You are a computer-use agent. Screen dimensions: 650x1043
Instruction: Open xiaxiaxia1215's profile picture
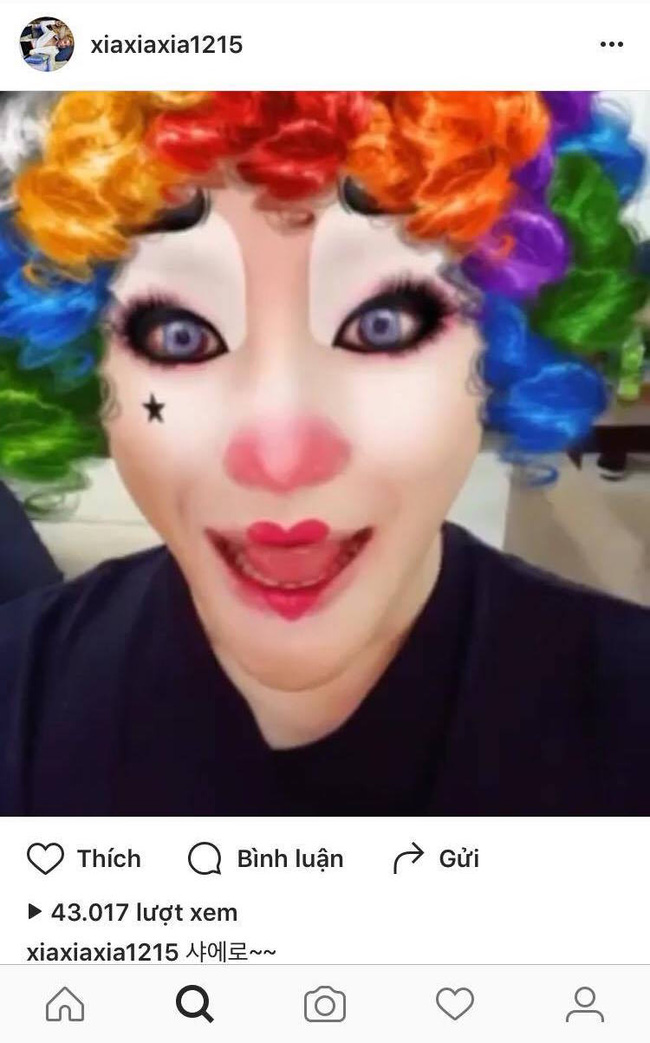pos(47,45)
